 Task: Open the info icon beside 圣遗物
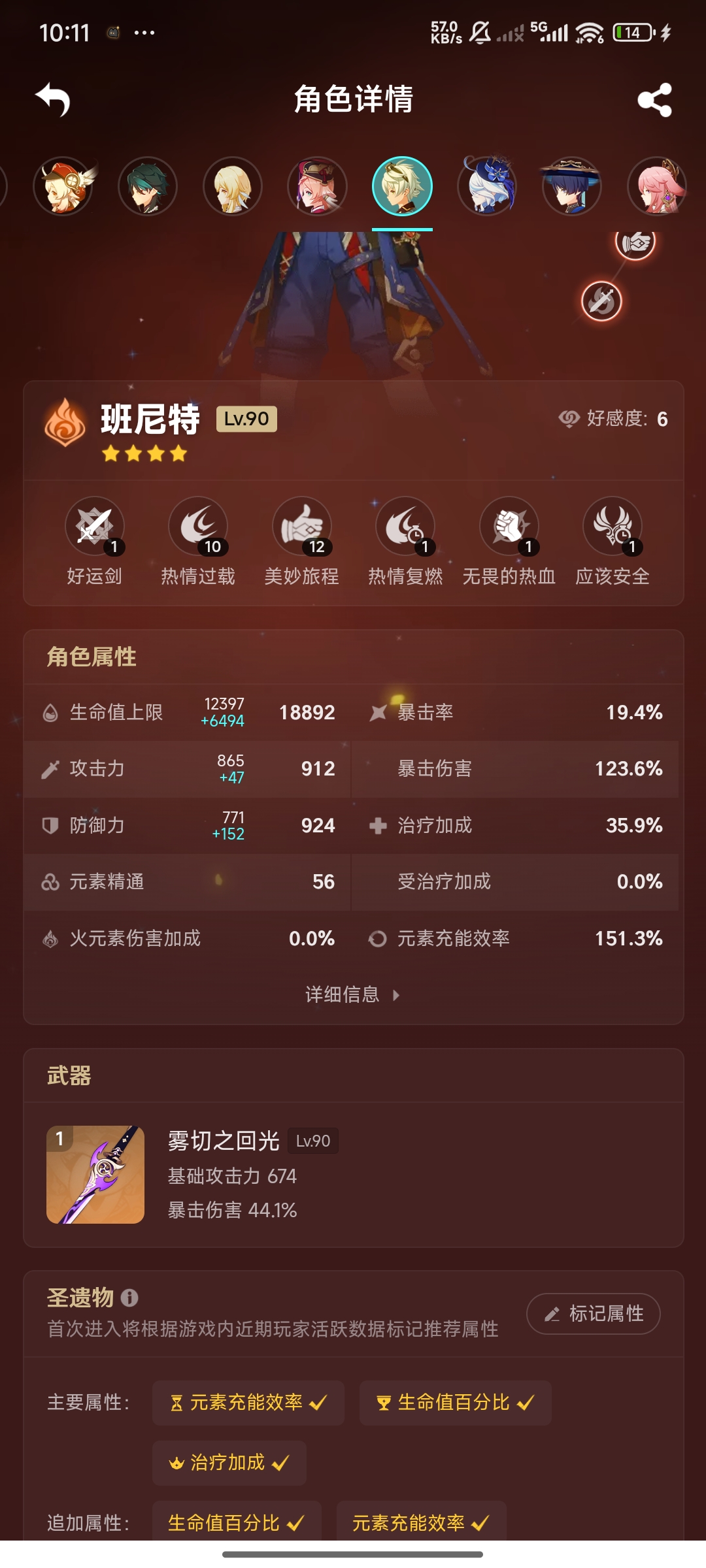(129, 1298)
